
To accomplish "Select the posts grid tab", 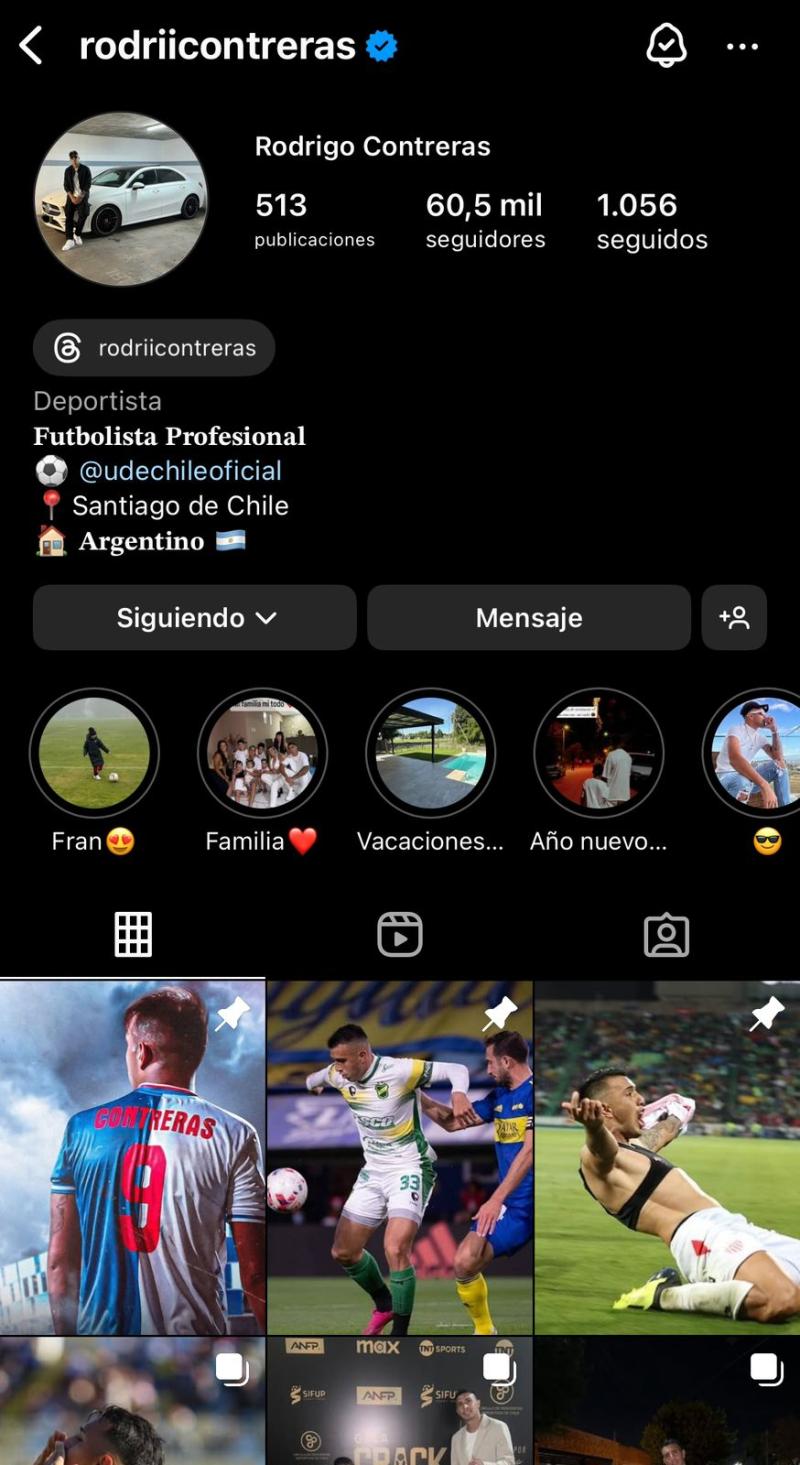I will point(133,934).
